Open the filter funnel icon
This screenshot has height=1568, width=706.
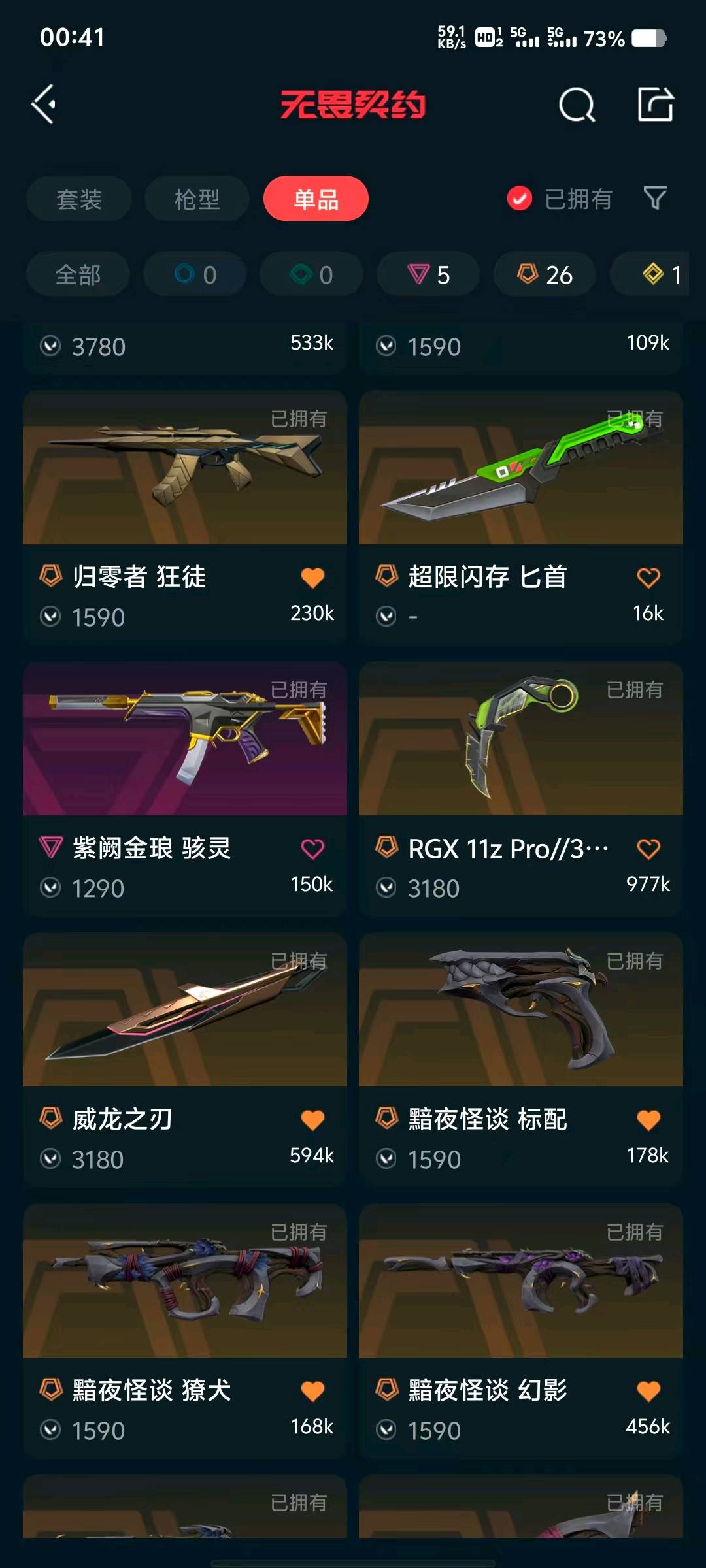tap(654, 198)
